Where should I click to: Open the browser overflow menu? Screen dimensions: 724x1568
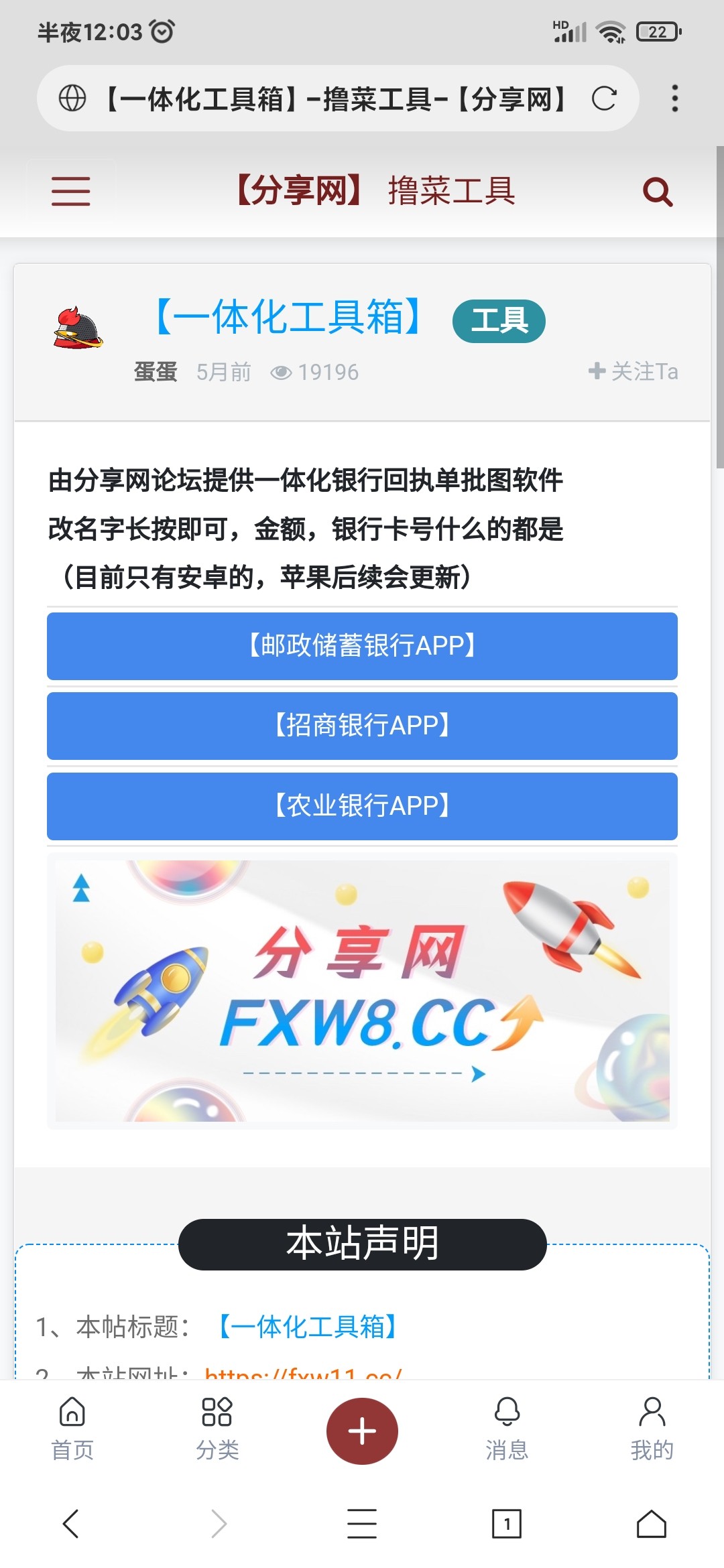(x=674, y=99)
